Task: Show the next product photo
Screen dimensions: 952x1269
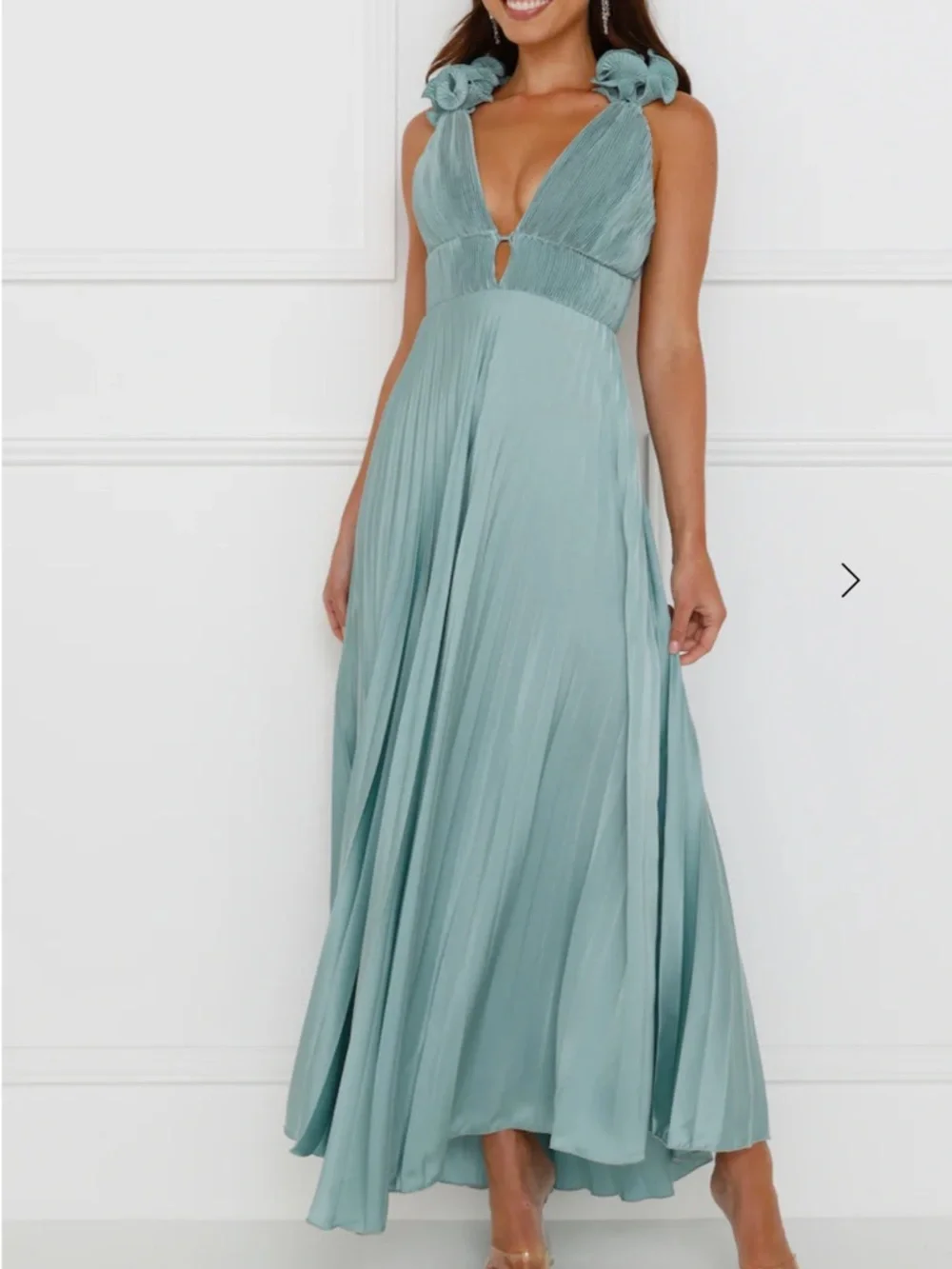Action: click(x=850, y=580)
